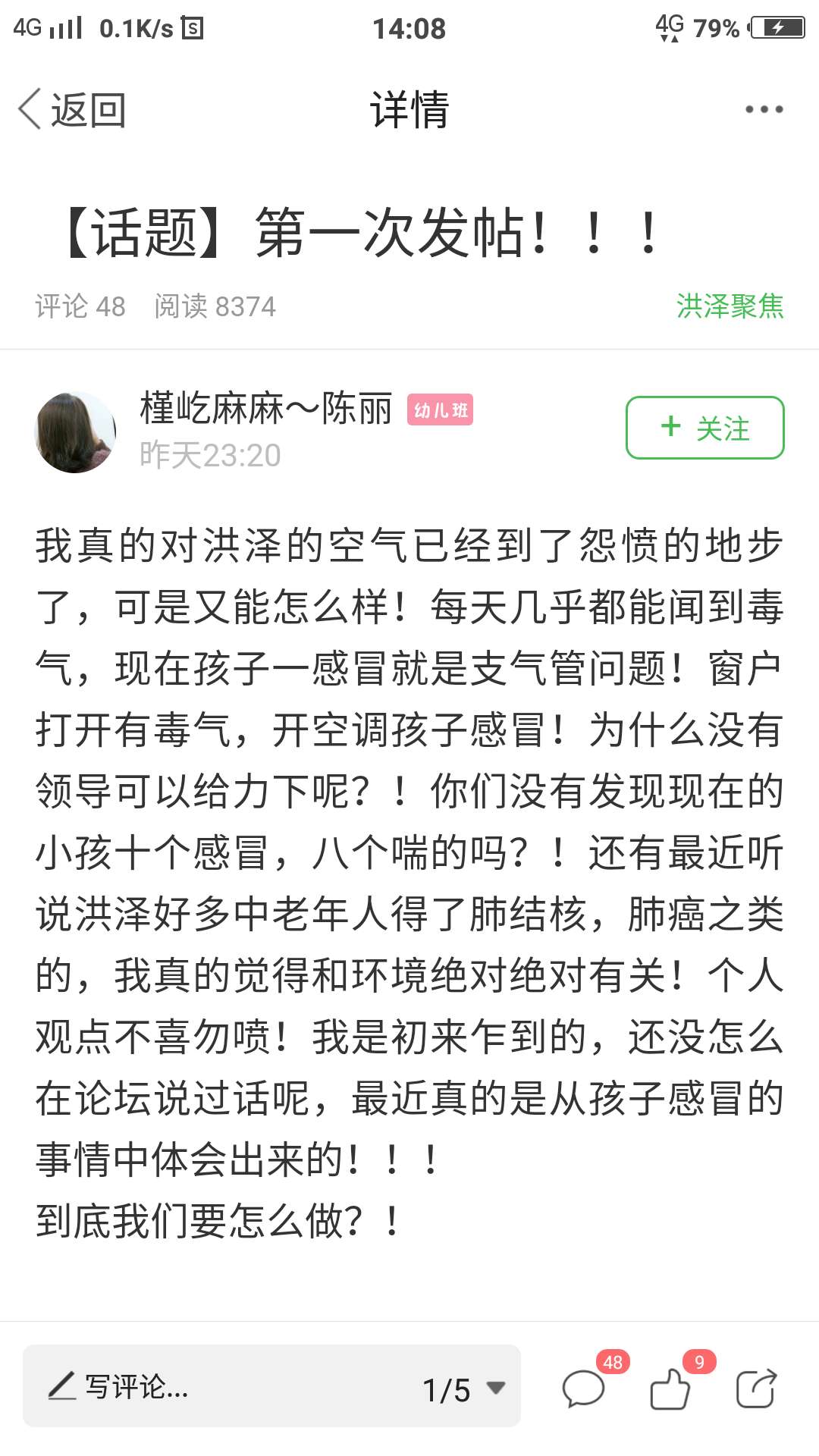The image size is (819, 1456).
Task: Open the three-dot overflow menu
Action: click(x=764, y=109)
